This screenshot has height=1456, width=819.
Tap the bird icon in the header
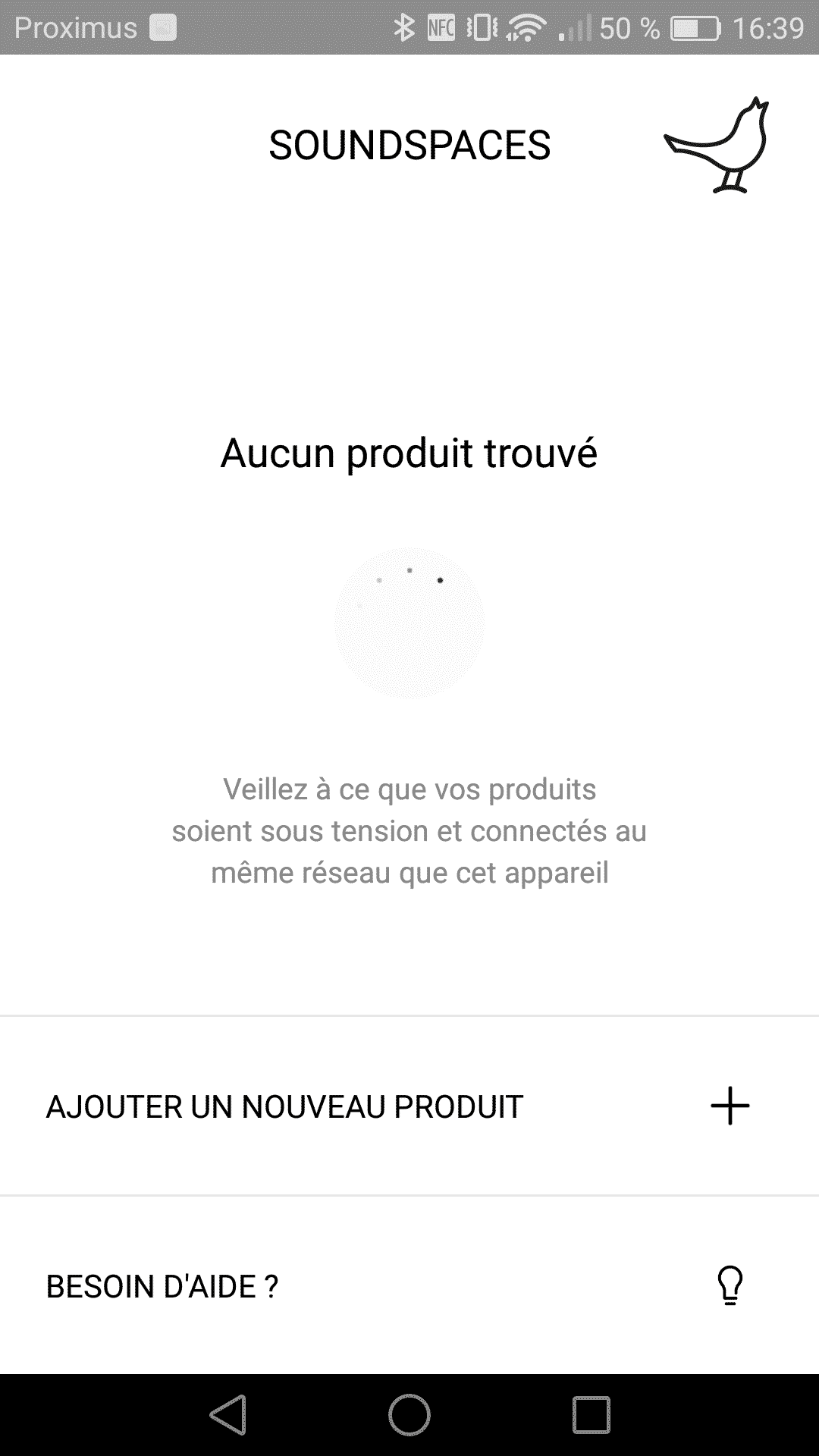pos(717,145)
